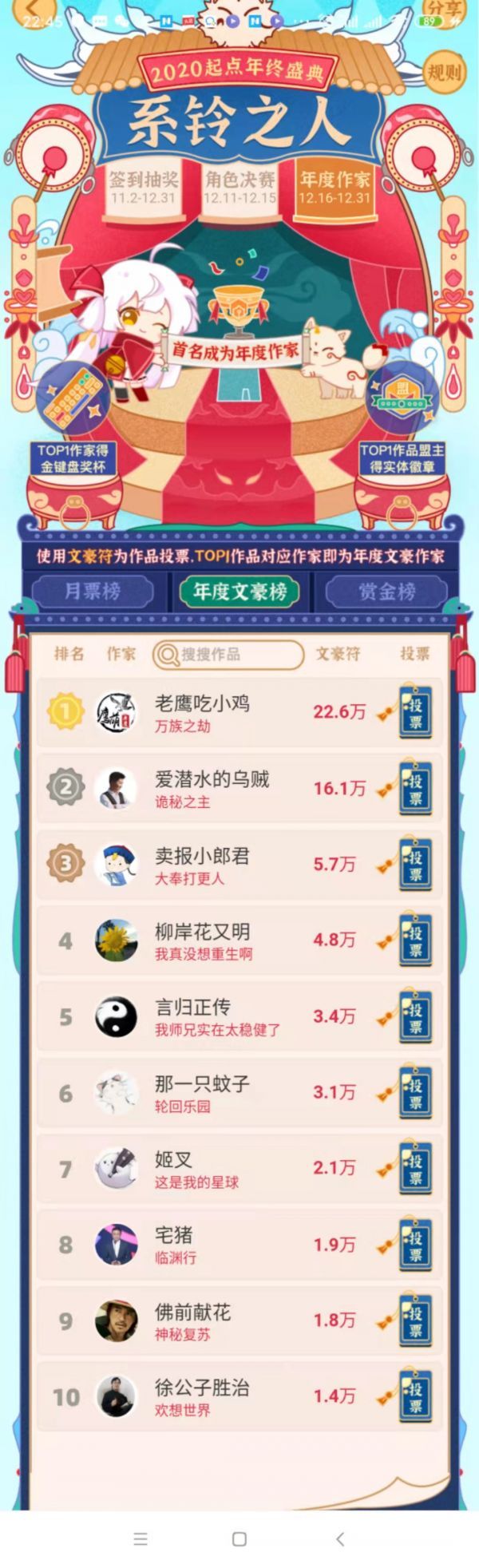Vote for 徐公子胜治's 欢想世界
Image resolution: width=479 pixels, height=1568 pixels.
(x=414, y=1396)
